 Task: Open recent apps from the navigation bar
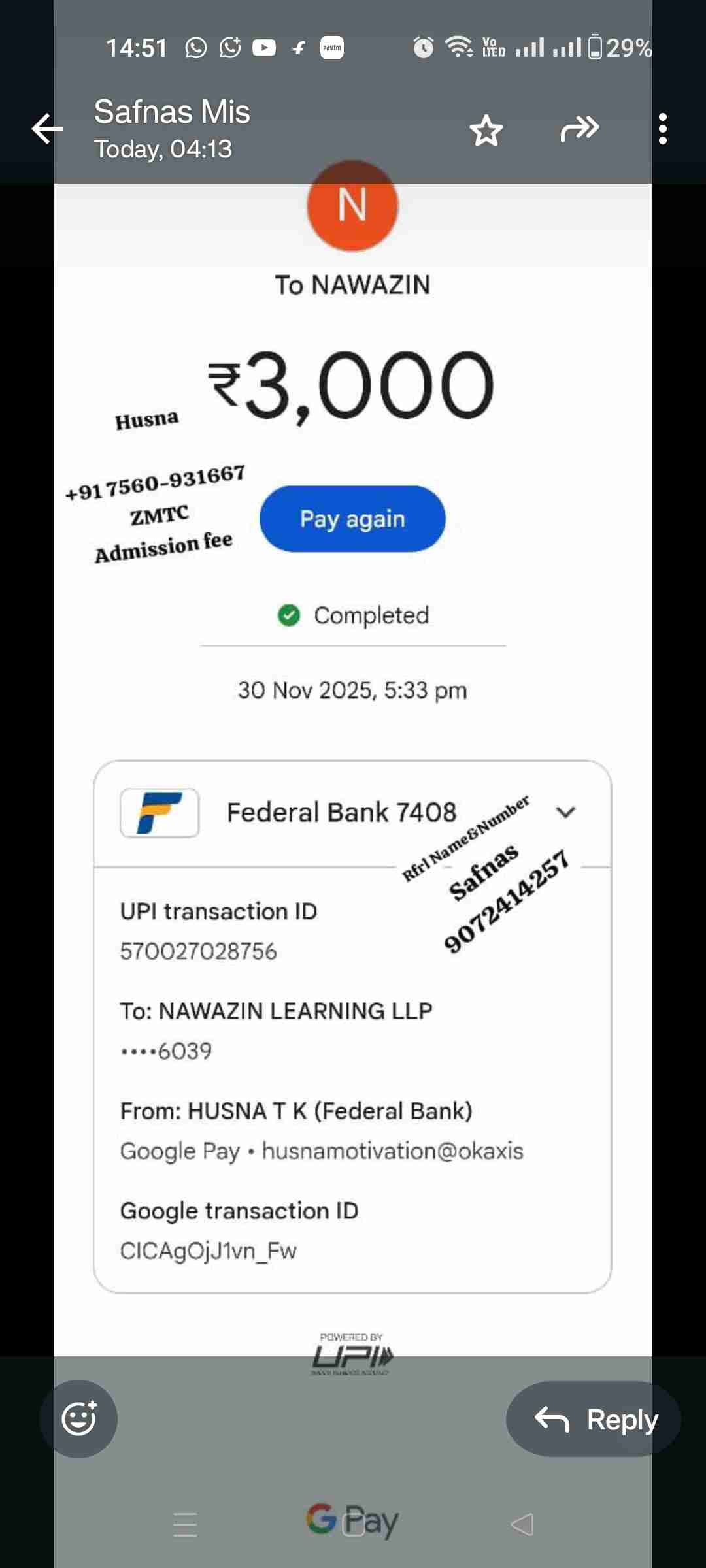pos(185,1524)
